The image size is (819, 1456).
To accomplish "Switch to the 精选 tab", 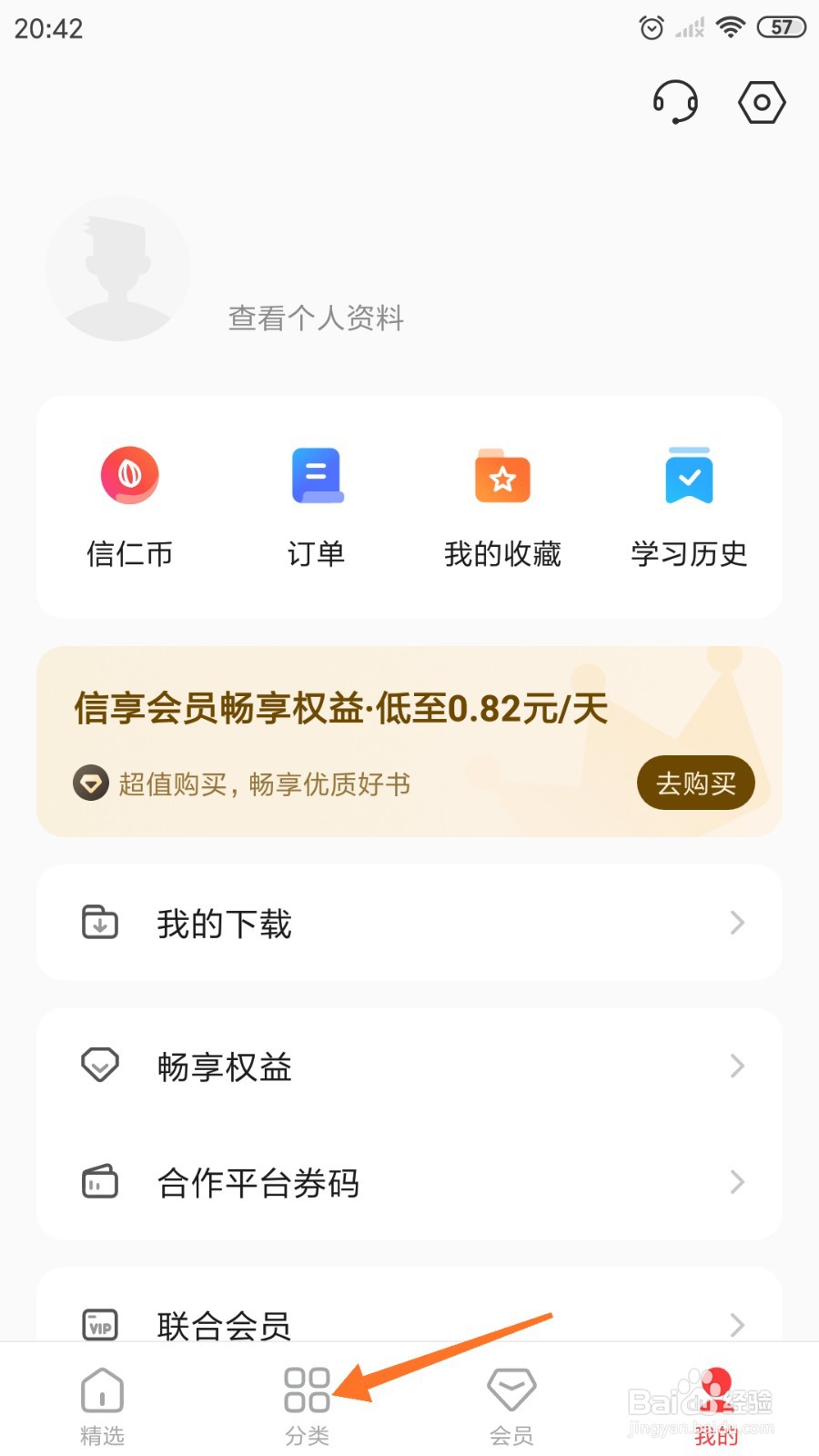I will (x=101, y=1401).
